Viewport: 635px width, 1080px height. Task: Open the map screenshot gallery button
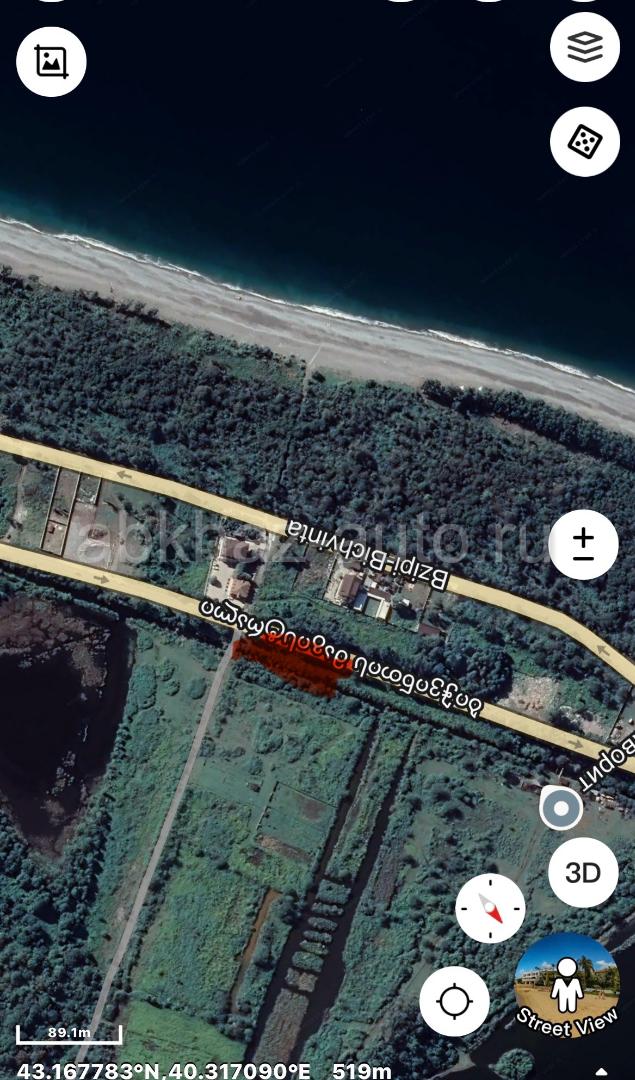tap(51, 62)
